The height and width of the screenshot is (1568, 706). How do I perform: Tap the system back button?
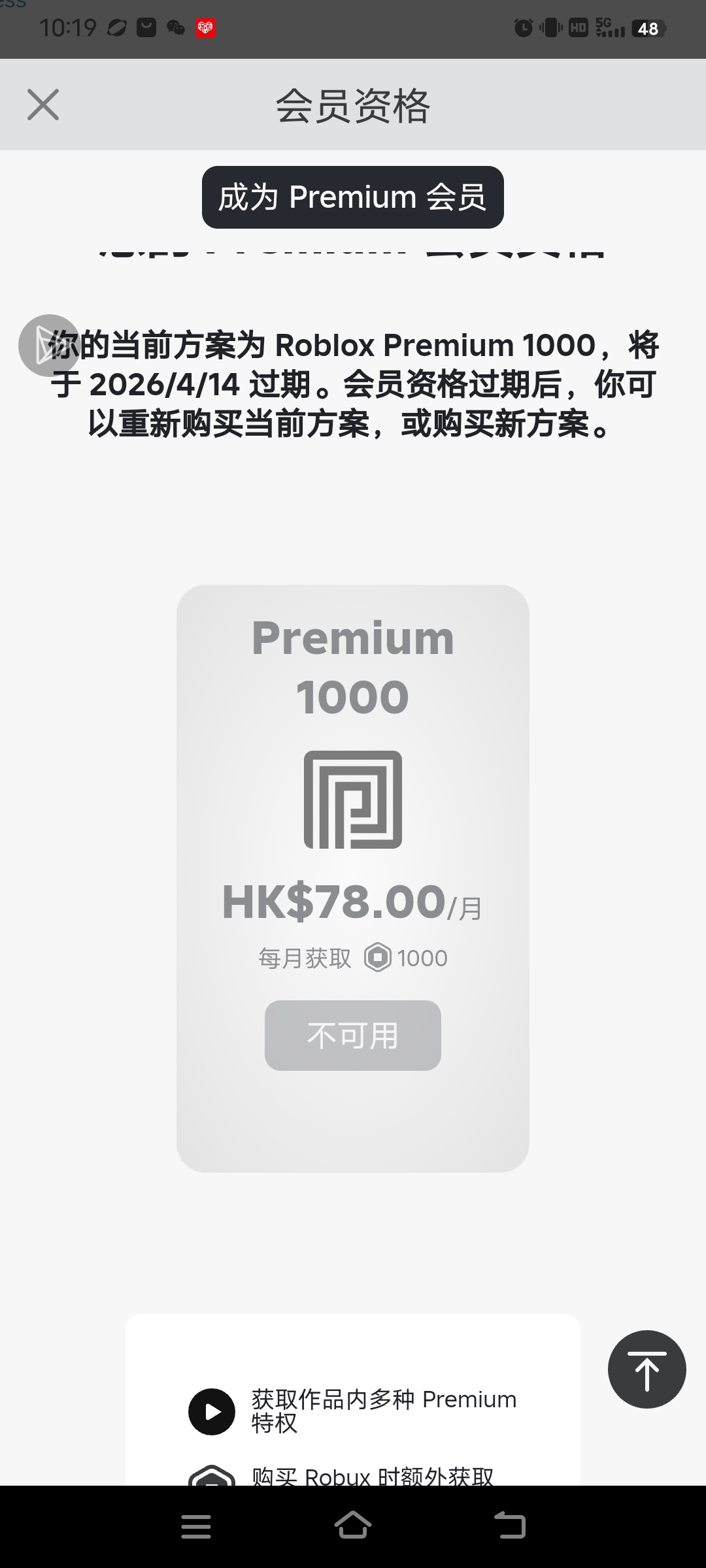click(510, 1526)
